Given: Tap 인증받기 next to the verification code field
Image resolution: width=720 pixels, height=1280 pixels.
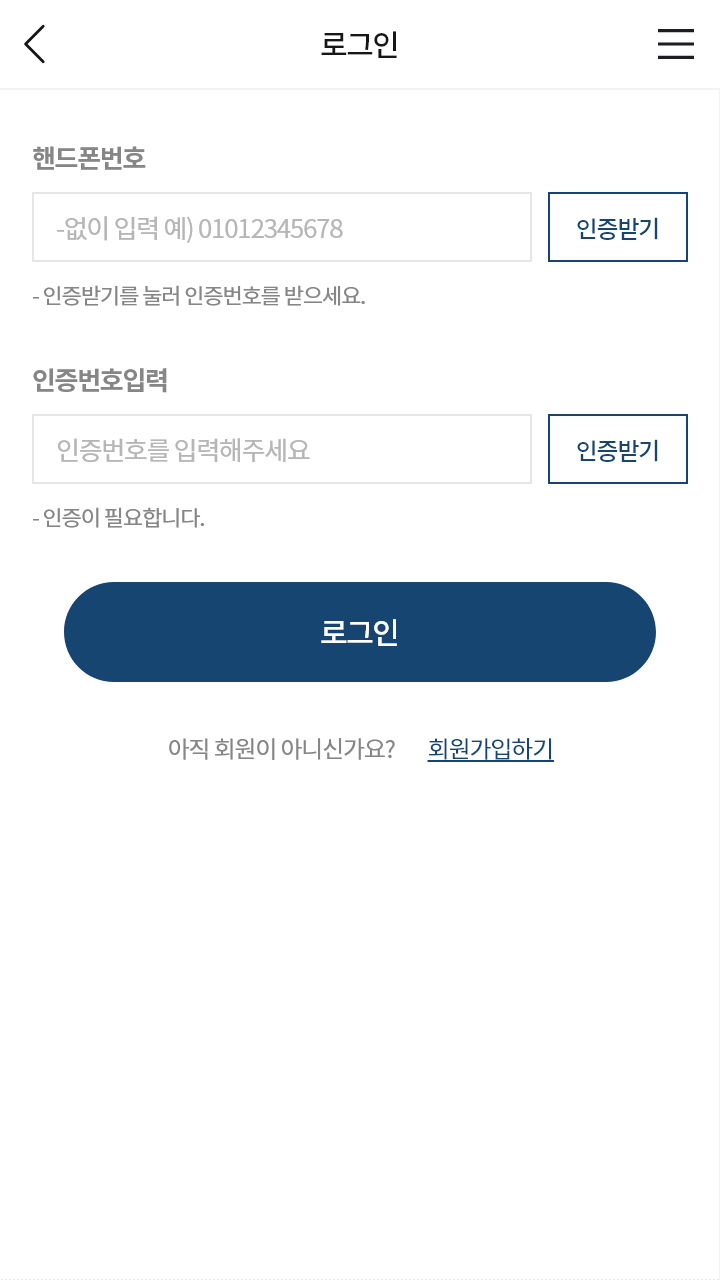Looking at the screenshot, I should point(618,449).
